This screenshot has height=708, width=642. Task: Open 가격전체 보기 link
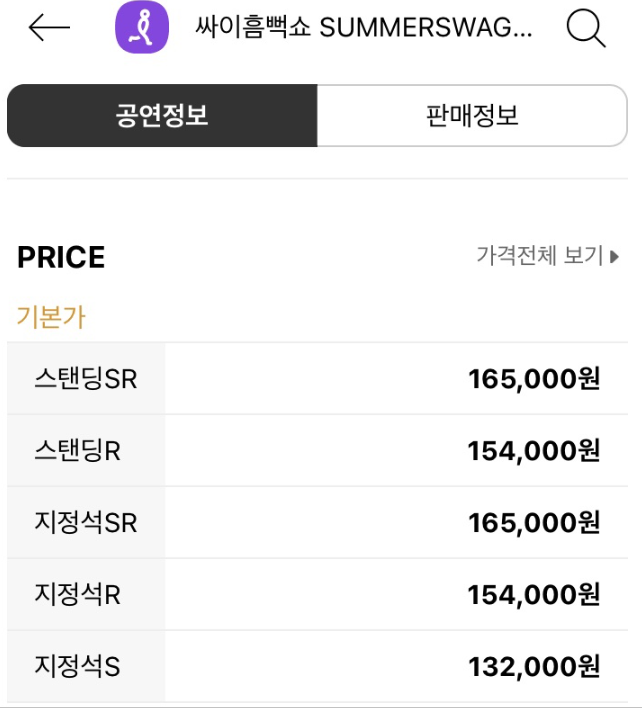(x=548, y=256)
